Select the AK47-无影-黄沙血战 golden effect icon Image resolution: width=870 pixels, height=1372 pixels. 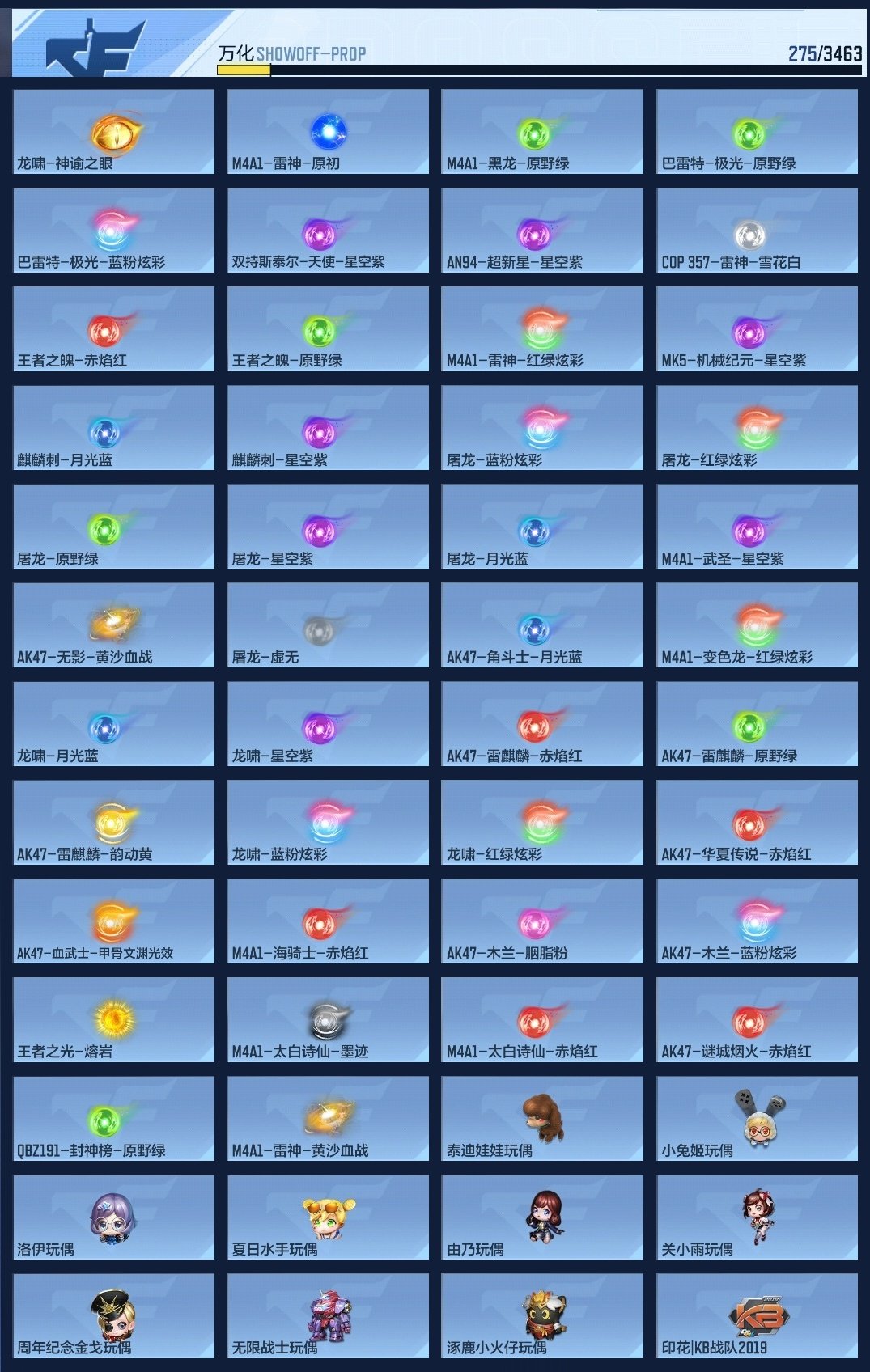tap(113, 625)
